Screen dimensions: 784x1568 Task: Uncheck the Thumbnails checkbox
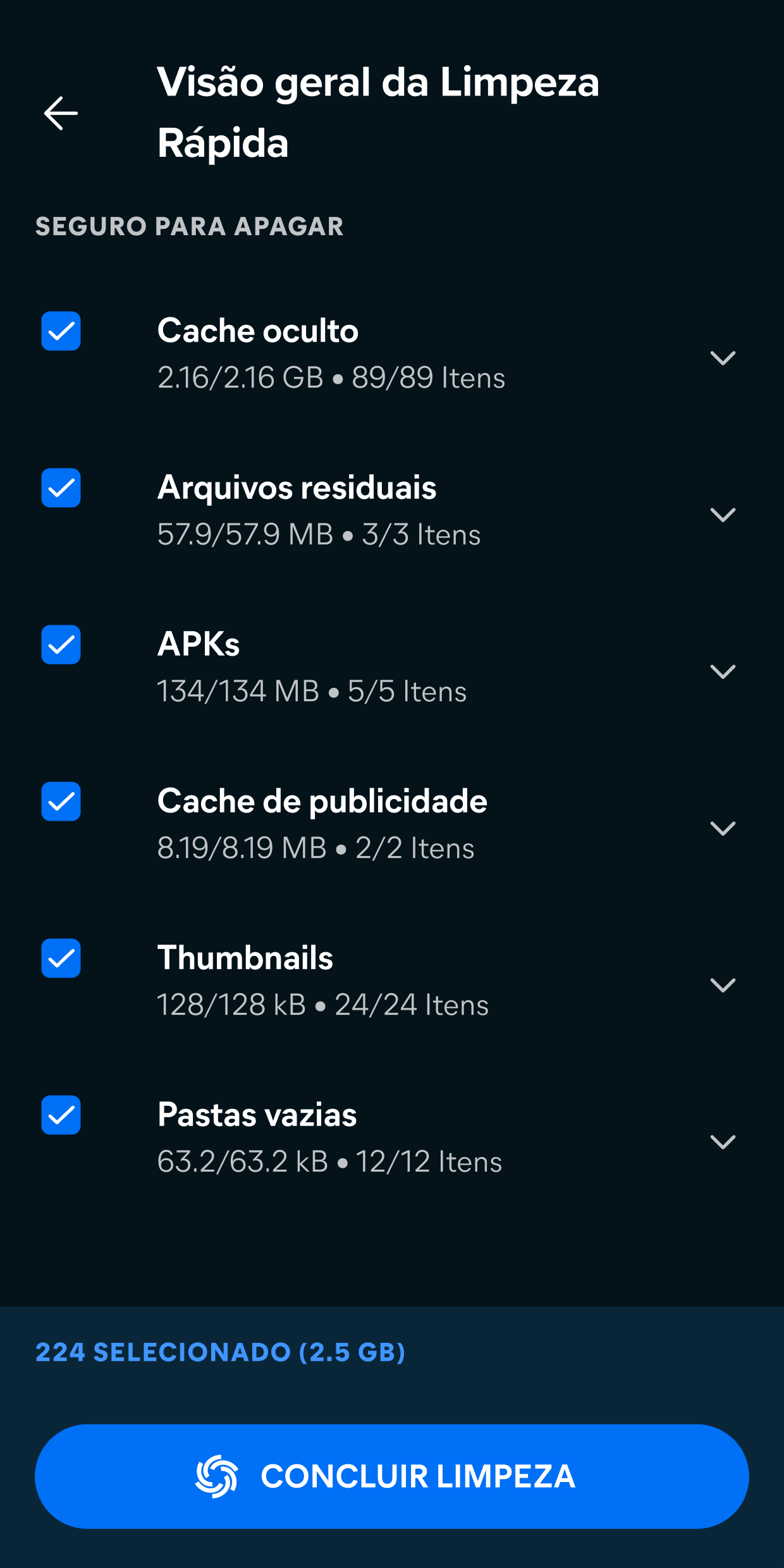point(61,958)
